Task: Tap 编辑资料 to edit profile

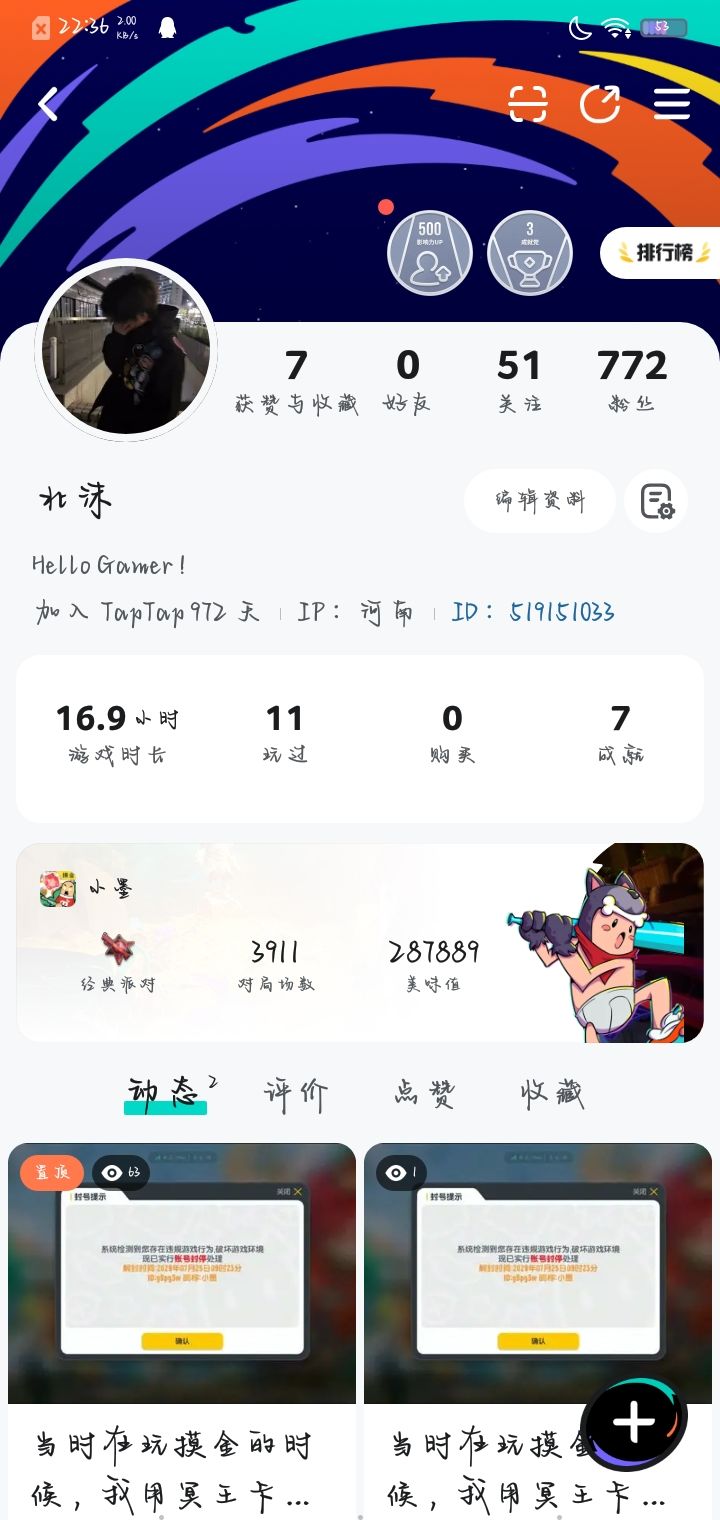Action: click(540, 501)
